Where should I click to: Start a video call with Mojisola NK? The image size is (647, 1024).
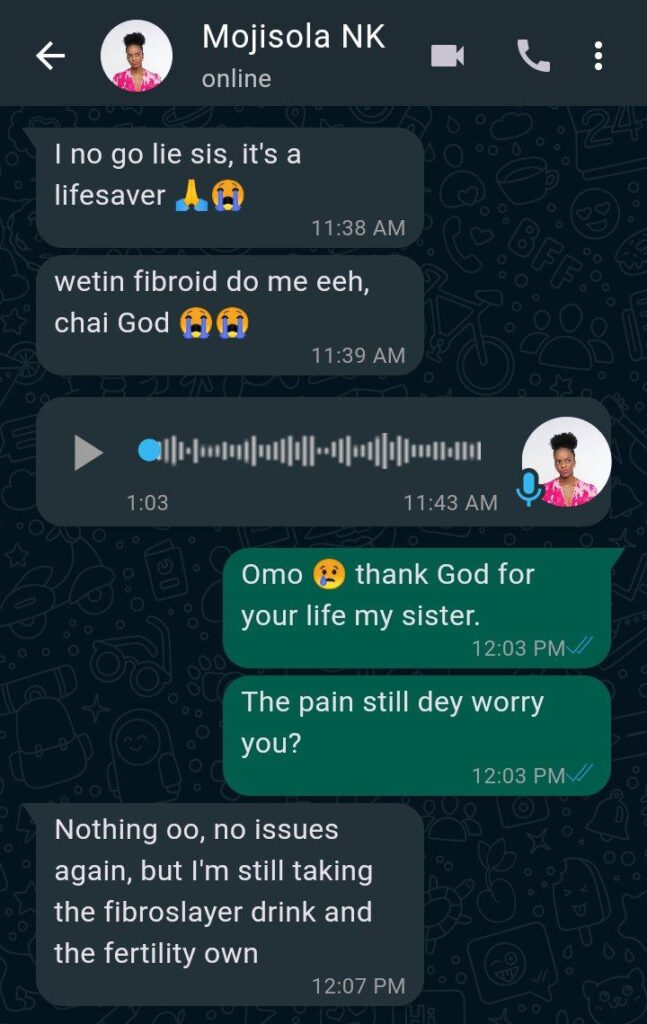click(x=447, y=56)
